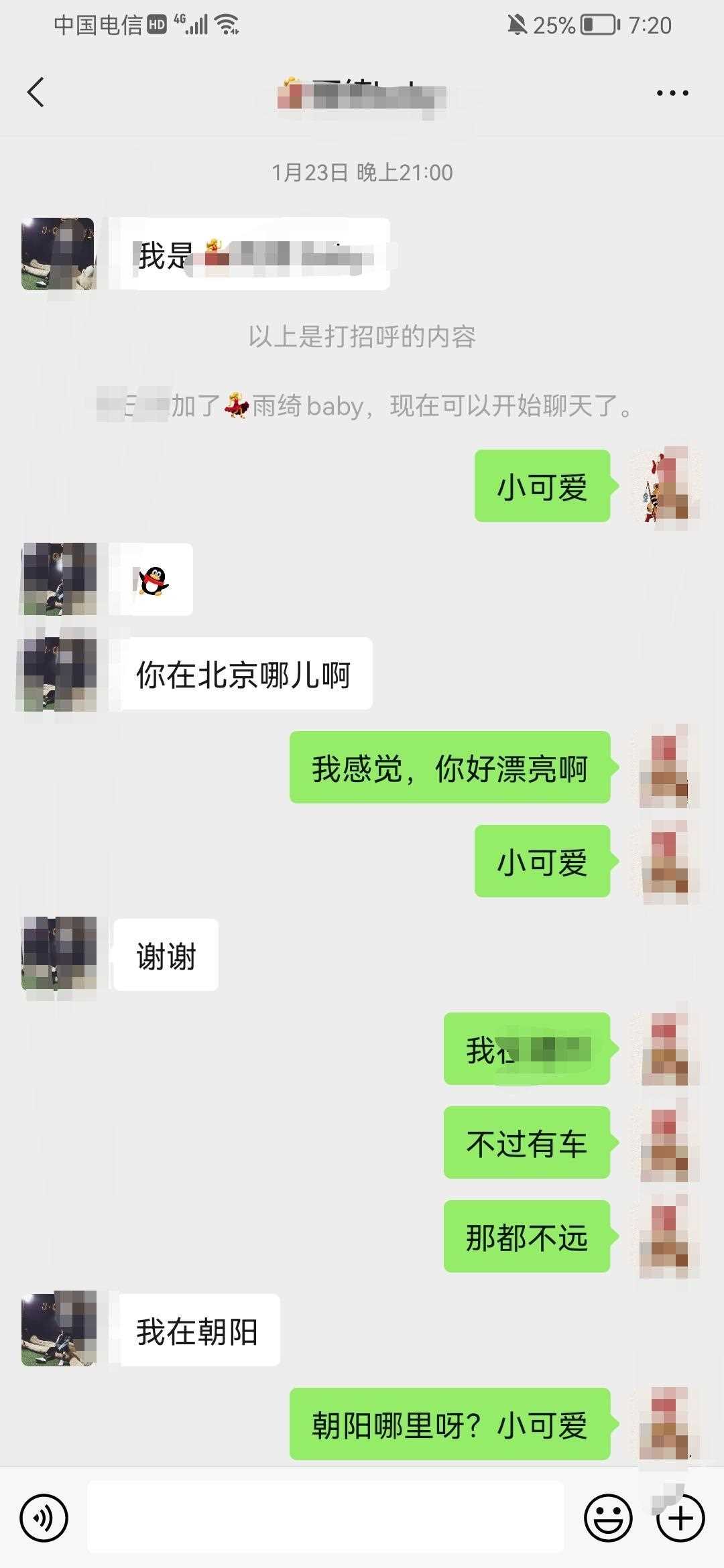
Task: Open contact's avatar beside 我在朝阳
Action: click(x=59, y=1329)
